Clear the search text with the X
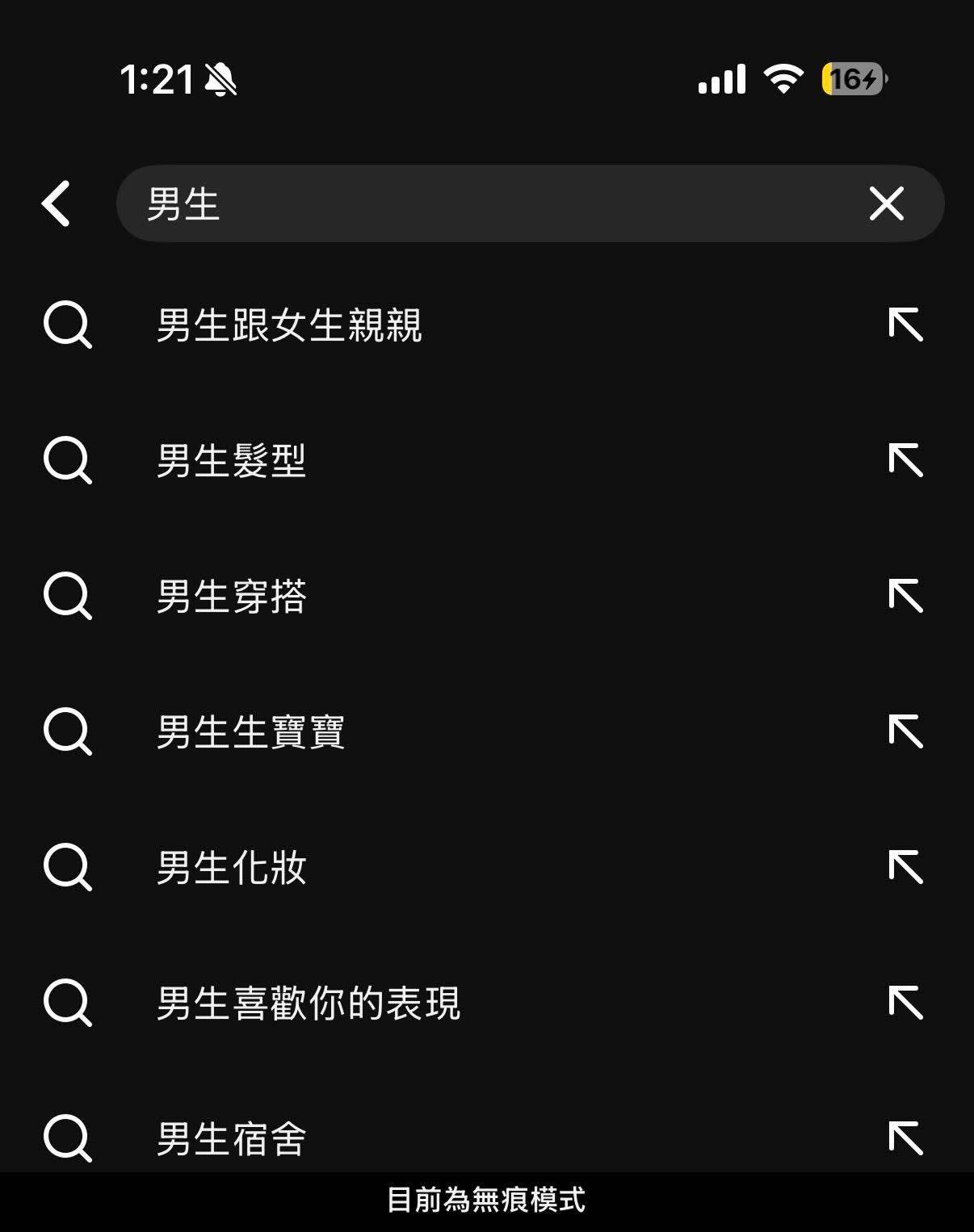Image resolution: width=974 pixels, height=1232 pixels. 886,203
